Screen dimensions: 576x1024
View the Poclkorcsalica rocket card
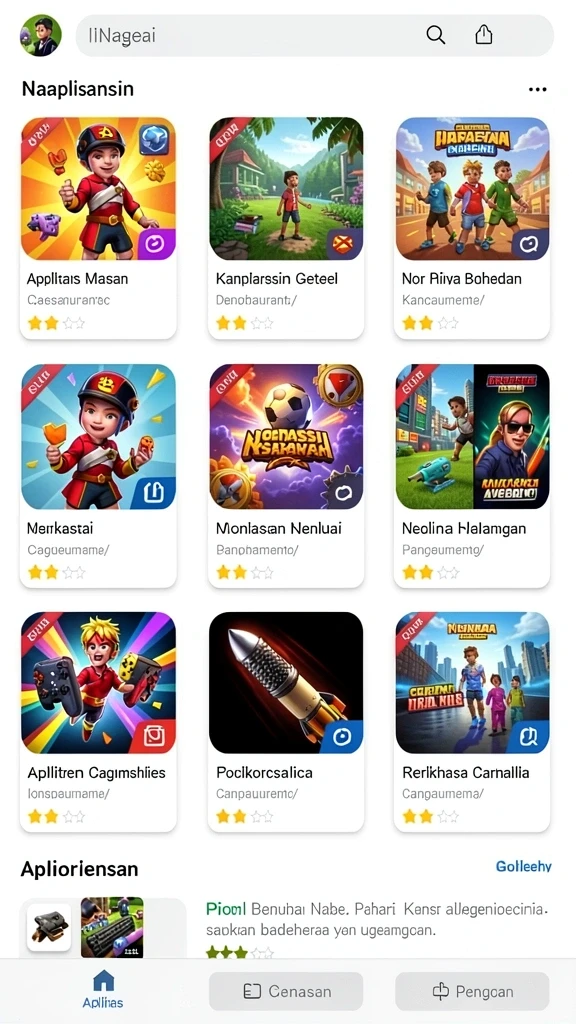pos(285,722)
